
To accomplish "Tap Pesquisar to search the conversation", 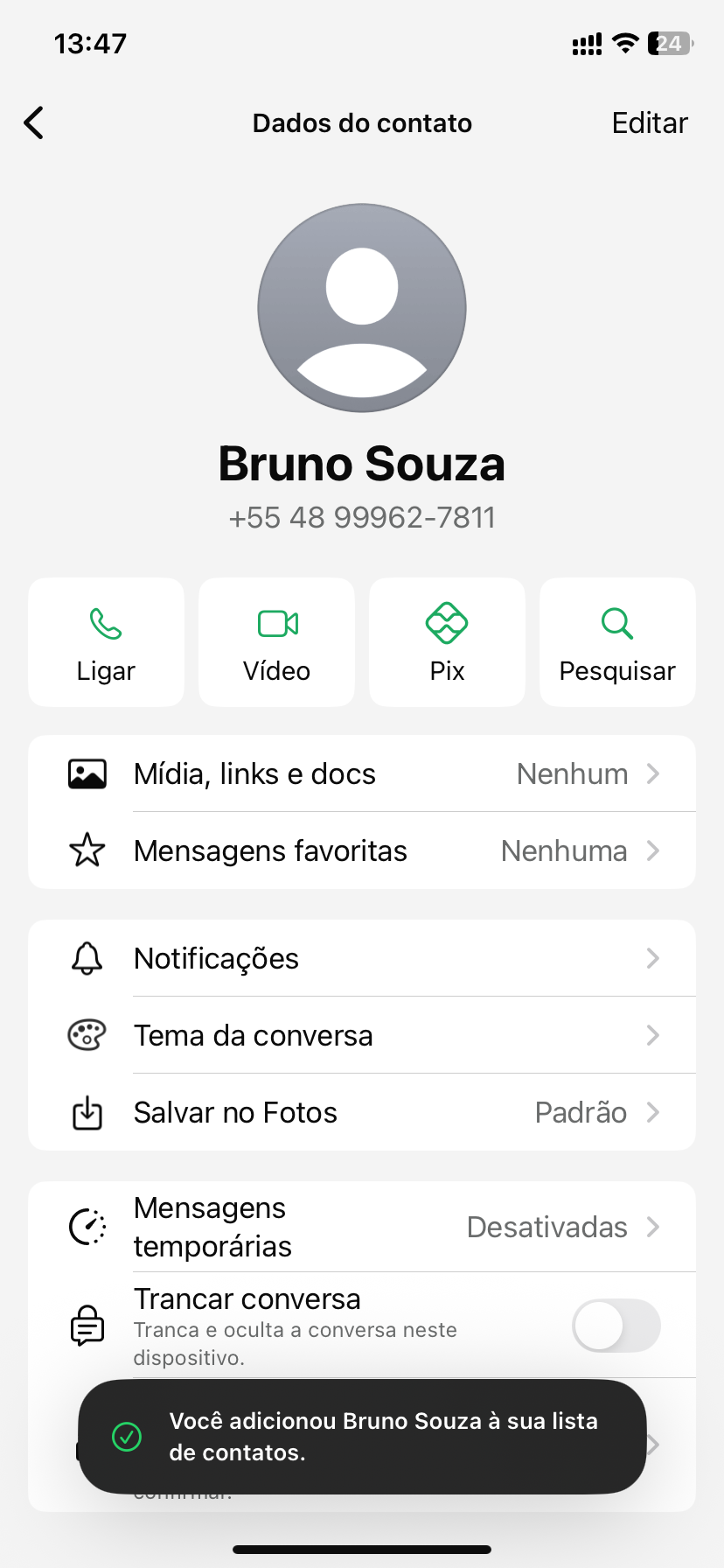I will [617, 642].
